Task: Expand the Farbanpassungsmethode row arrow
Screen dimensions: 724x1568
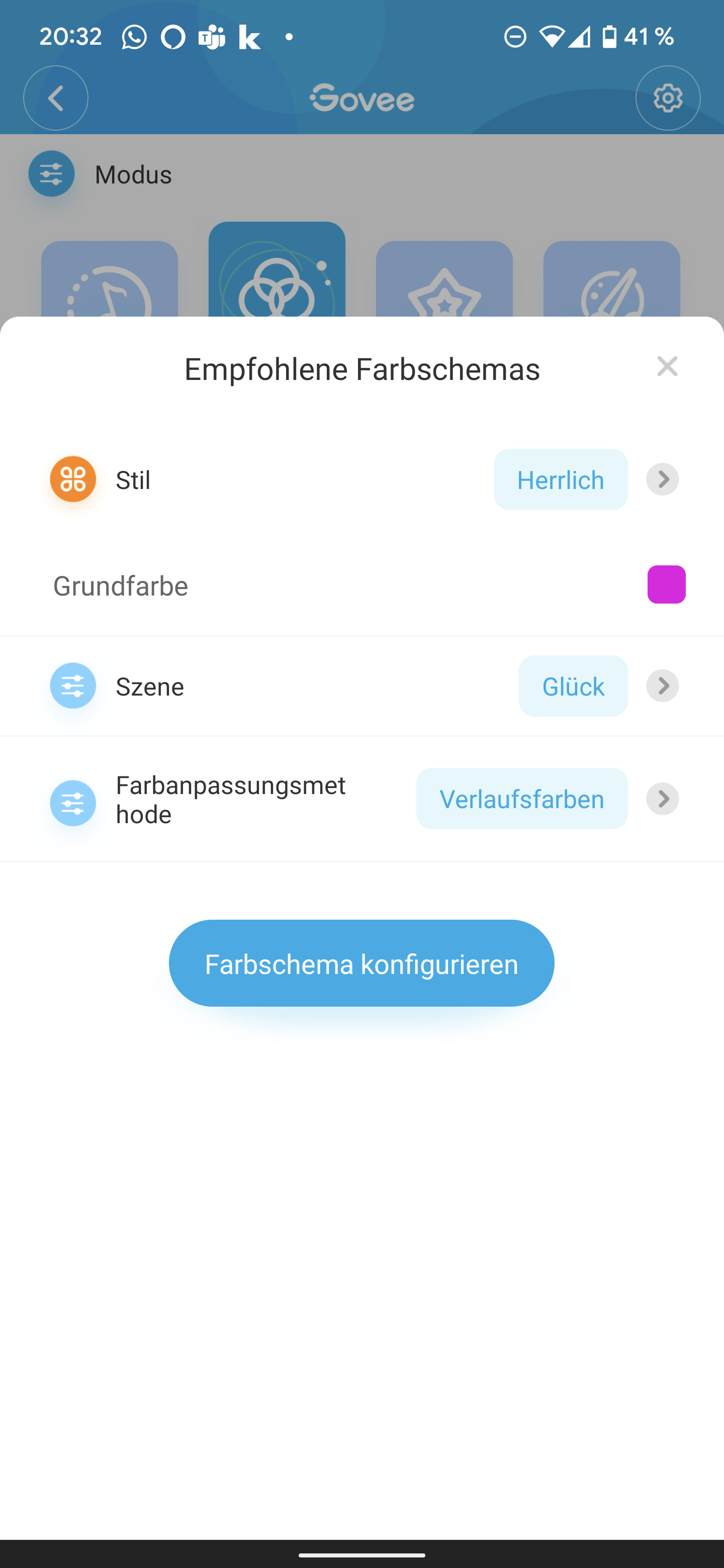Action: (662, 799)
